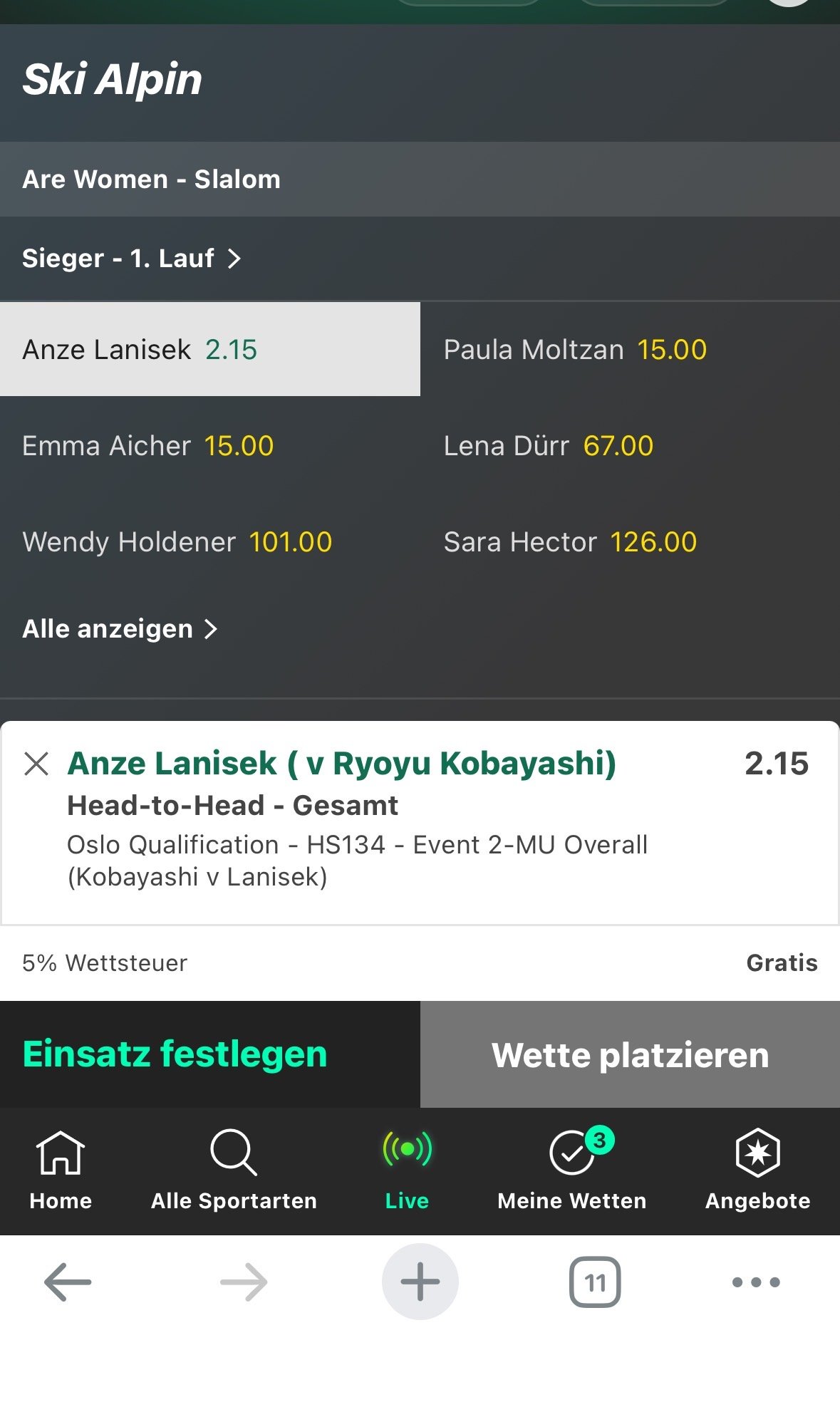840x1402 pixels.
Task: Open the browser overflow menu
Action: pos(756,1282)
